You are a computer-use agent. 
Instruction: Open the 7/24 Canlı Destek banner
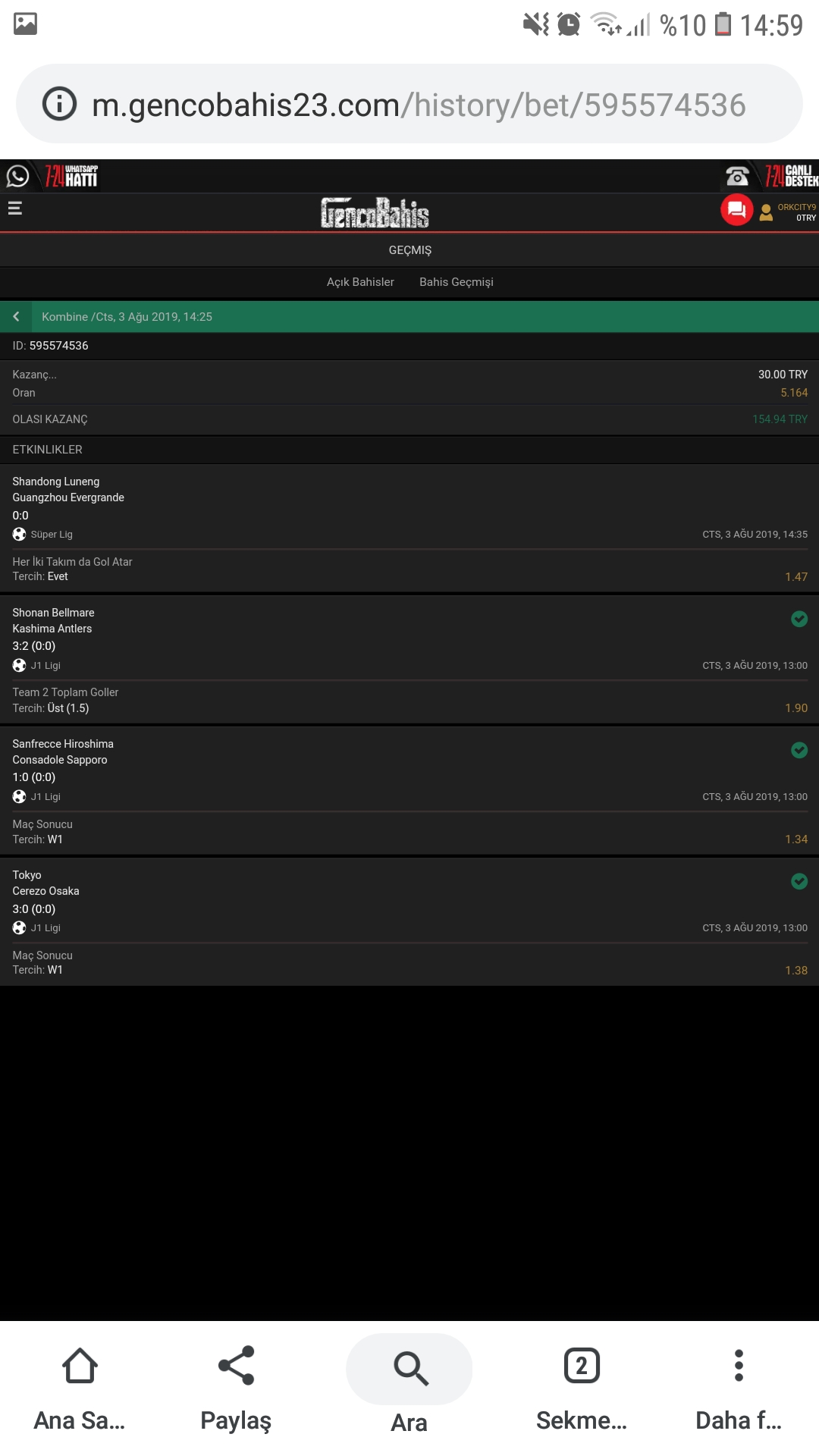[770, 176]
